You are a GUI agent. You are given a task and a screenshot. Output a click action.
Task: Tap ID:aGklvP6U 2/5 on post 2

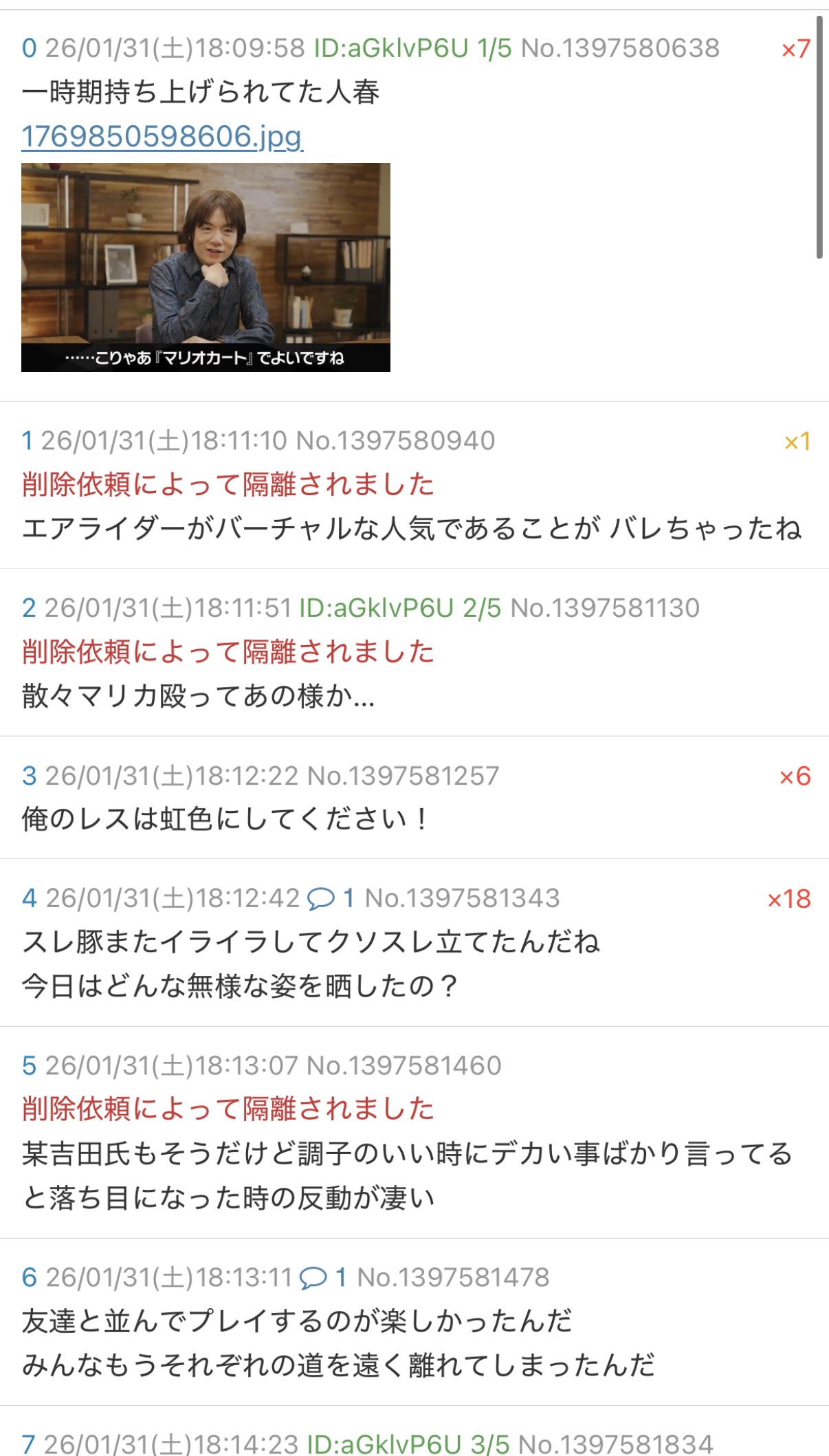pyautogui.click(x=400, y=608)
